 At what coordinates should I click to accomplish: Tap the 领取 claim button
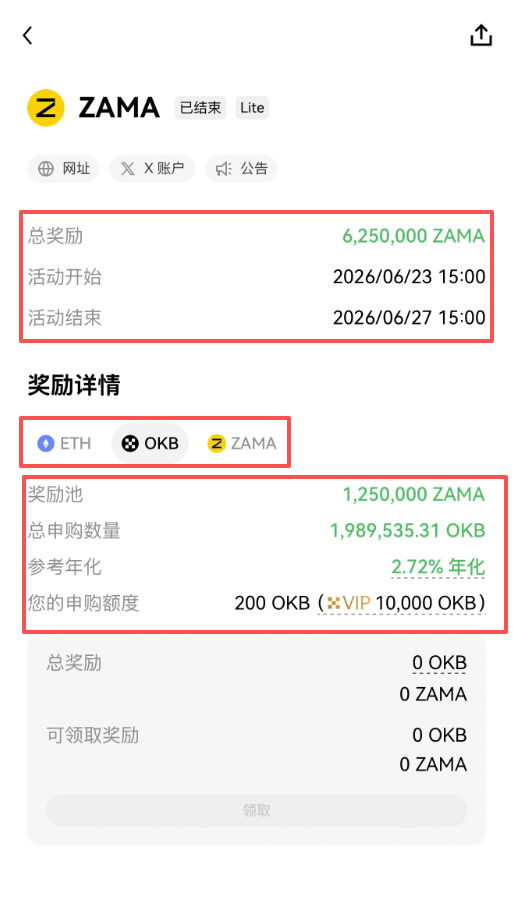coord(256,810)
